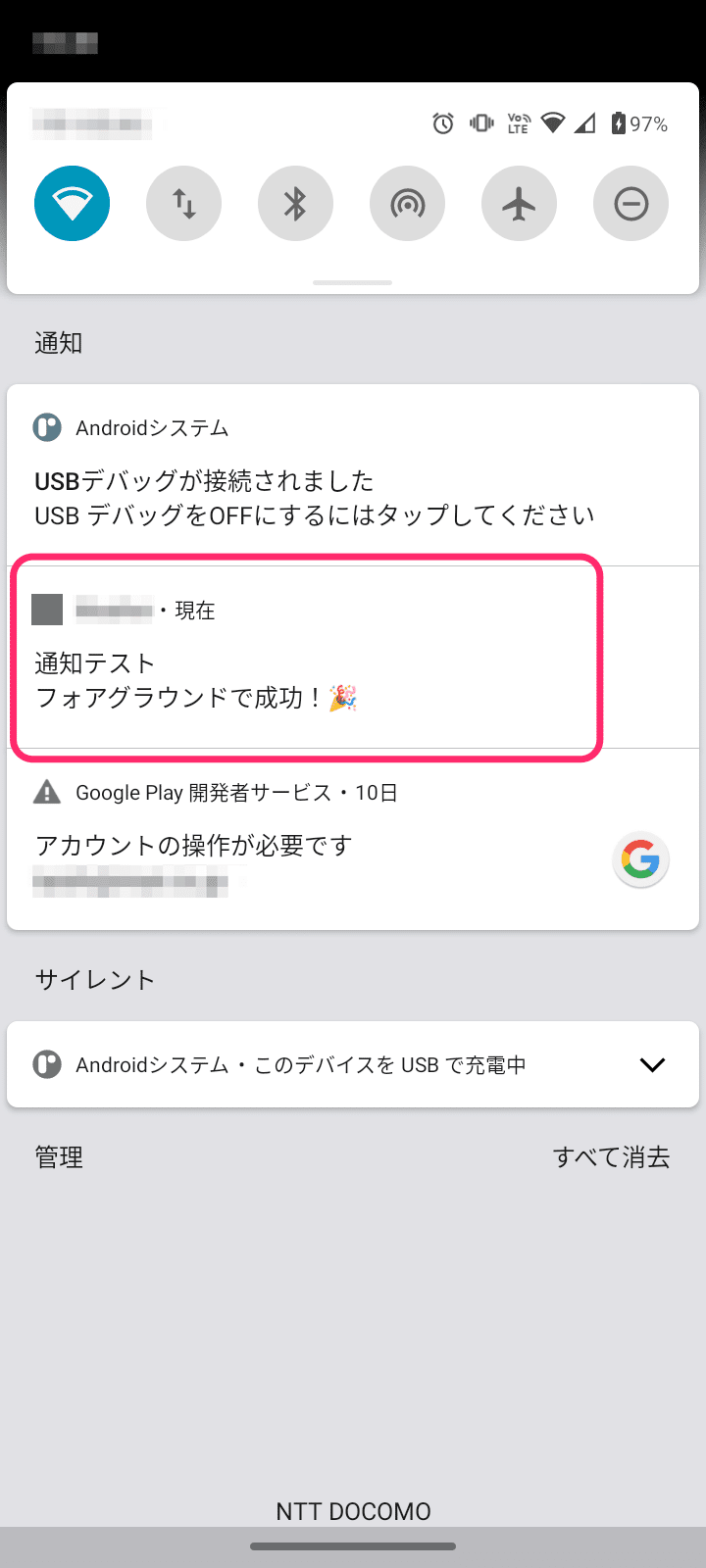This screenshot has width=706, height=1568.
Task: Toggle the mobile data quick setting
Action: 183,204
